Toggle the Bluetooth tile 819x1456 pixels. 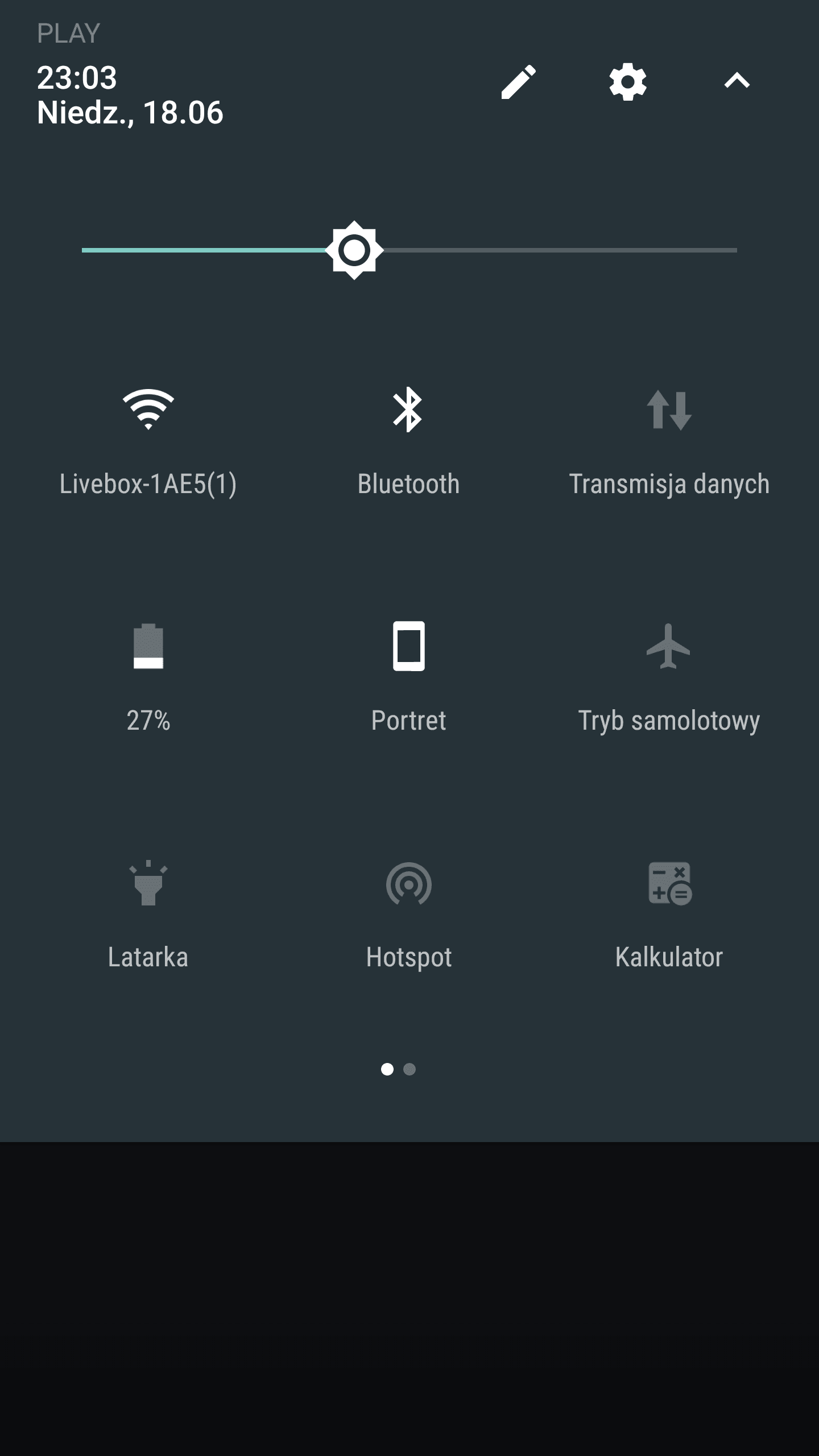click(408, 444)
